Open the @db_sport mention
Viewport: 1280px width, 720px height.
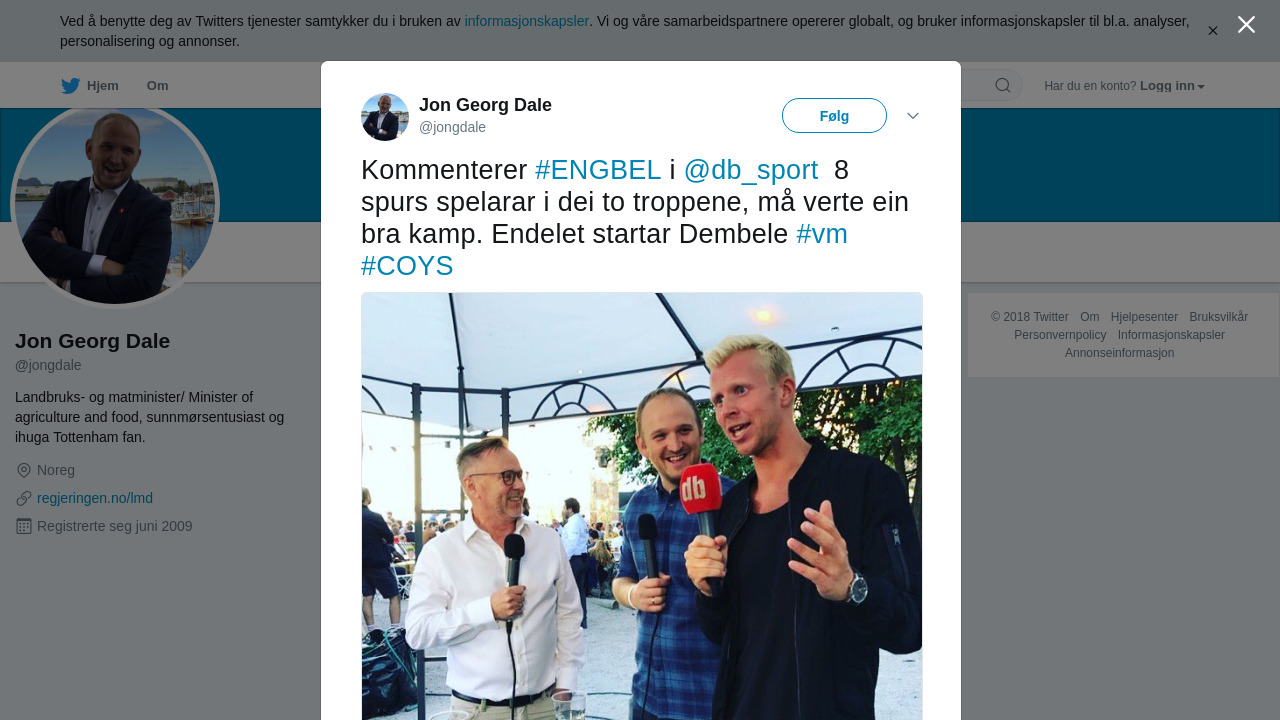click(x=750, y=170)
